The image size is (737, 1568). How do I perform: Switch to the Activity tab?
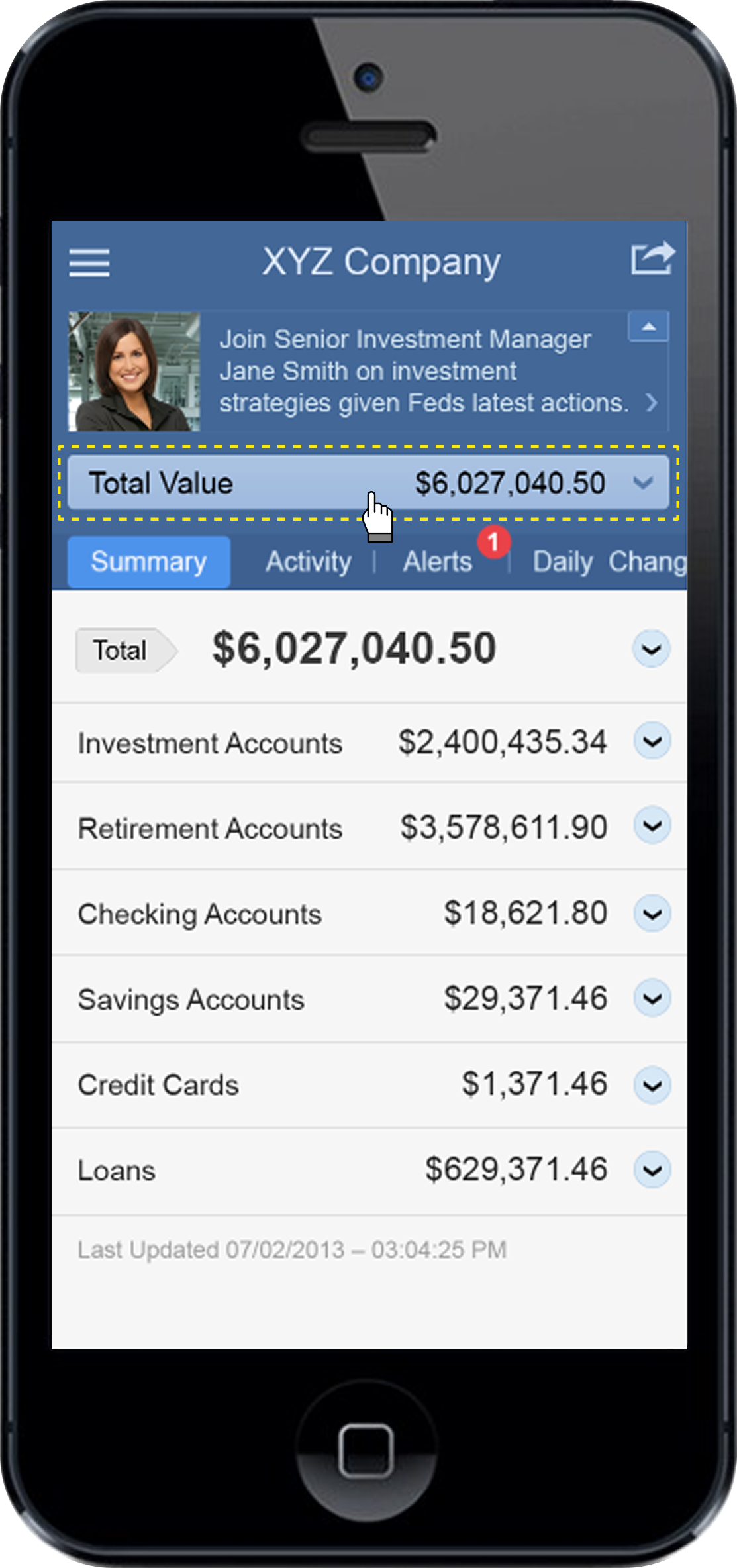[x=308, y=562]
